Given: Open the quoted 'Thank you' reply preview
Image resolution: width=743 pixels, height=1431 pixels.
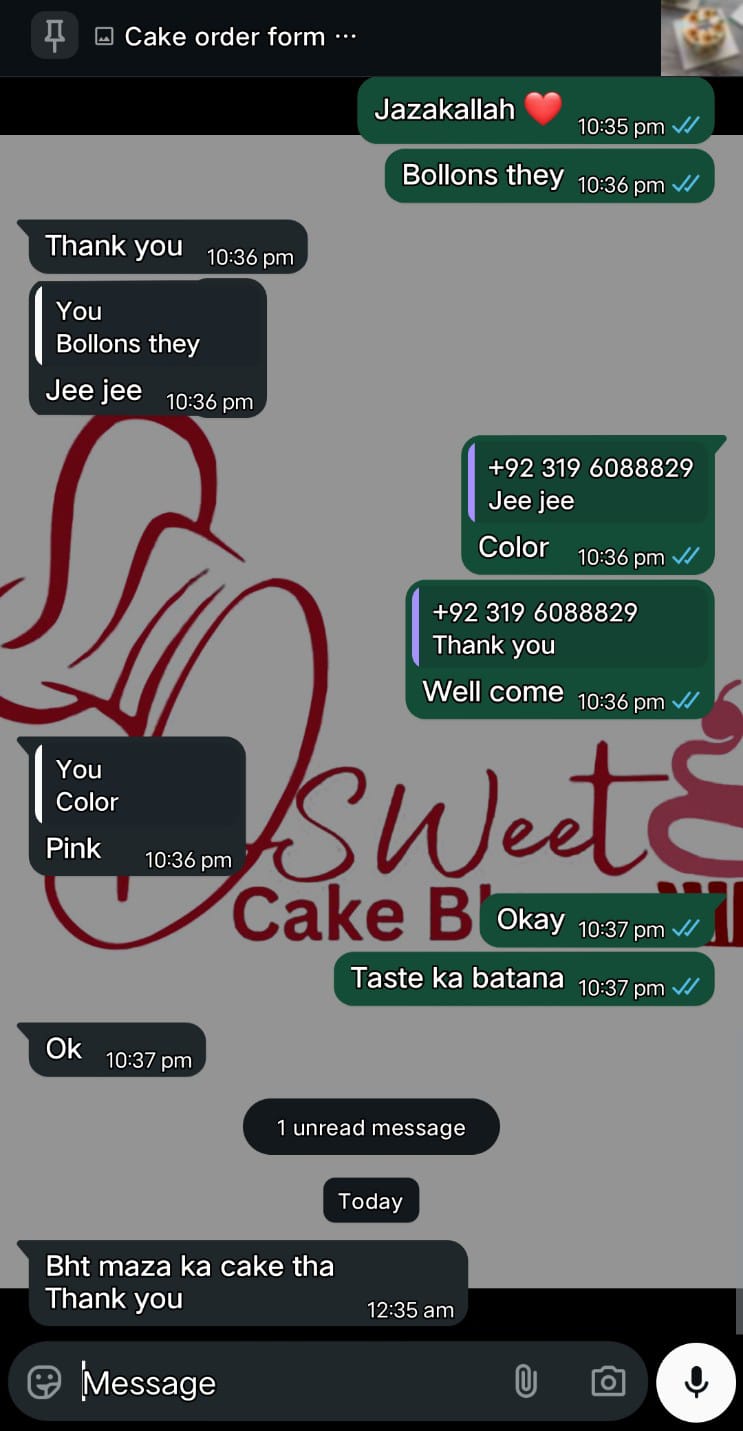Looking at the screenshot, I should (x=560, y=628).
